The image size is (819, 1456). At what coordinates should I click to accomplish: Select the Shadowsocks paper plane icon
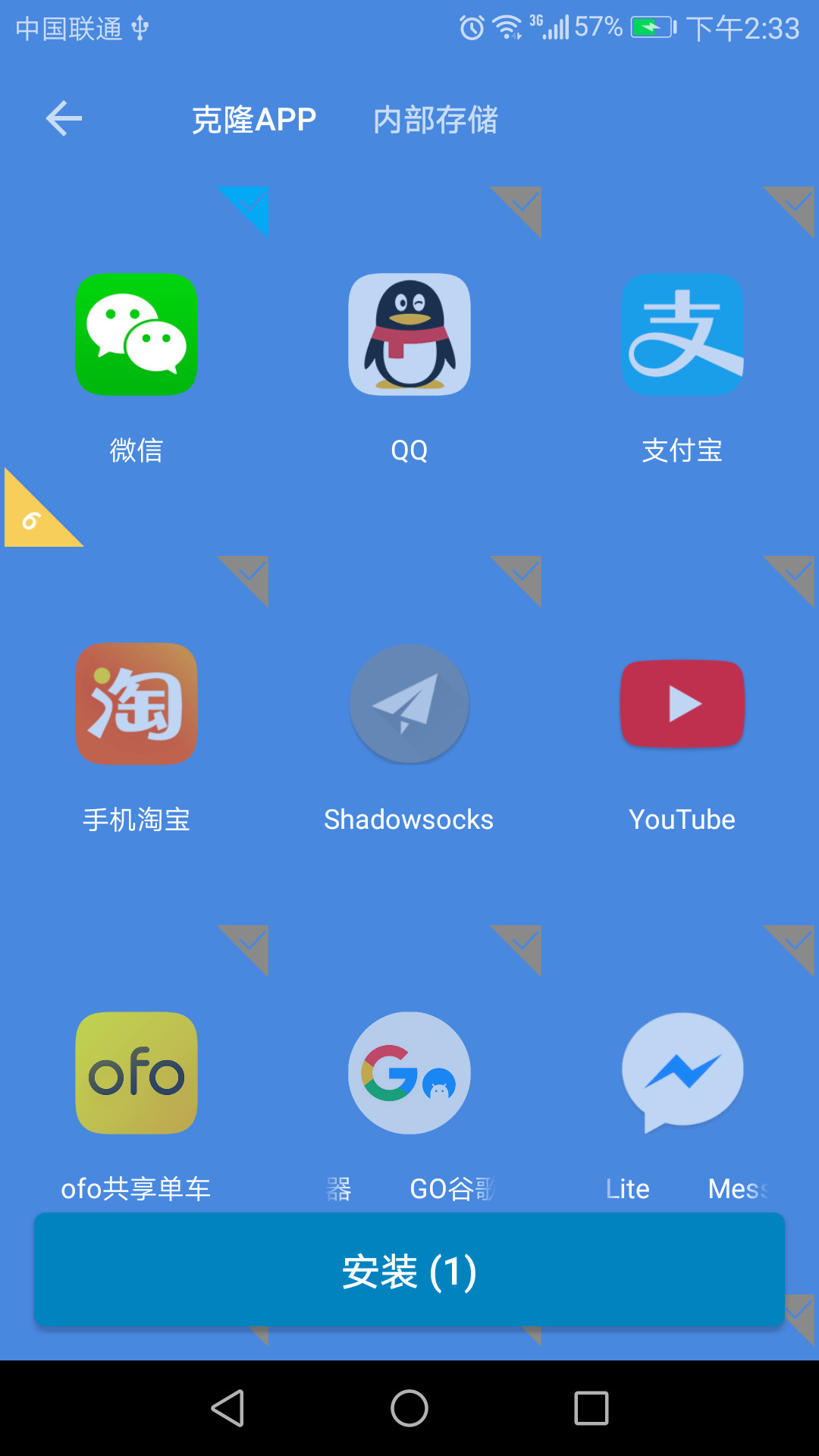point(409,704)
